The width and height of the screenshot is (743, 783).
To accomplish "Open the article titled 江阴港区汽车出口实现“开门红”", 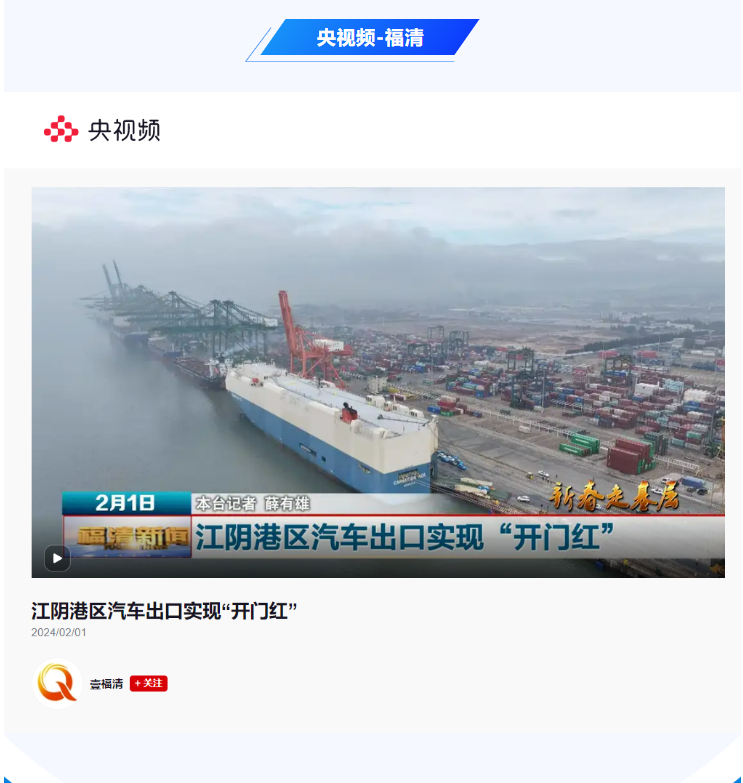I will 165,611.
